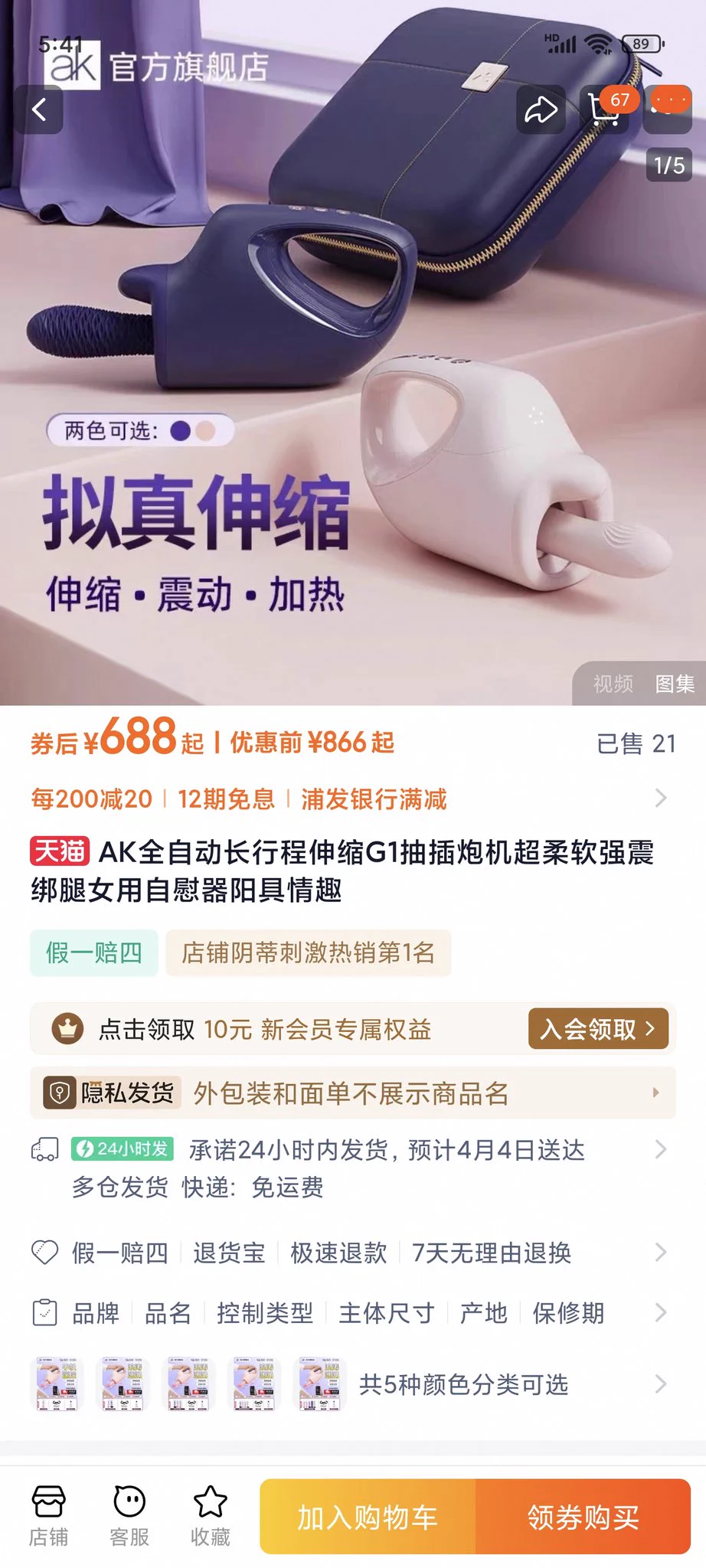706x1568 pixels.
Task: Go back using the top-left arrow
Action: [x=39, y=109]
